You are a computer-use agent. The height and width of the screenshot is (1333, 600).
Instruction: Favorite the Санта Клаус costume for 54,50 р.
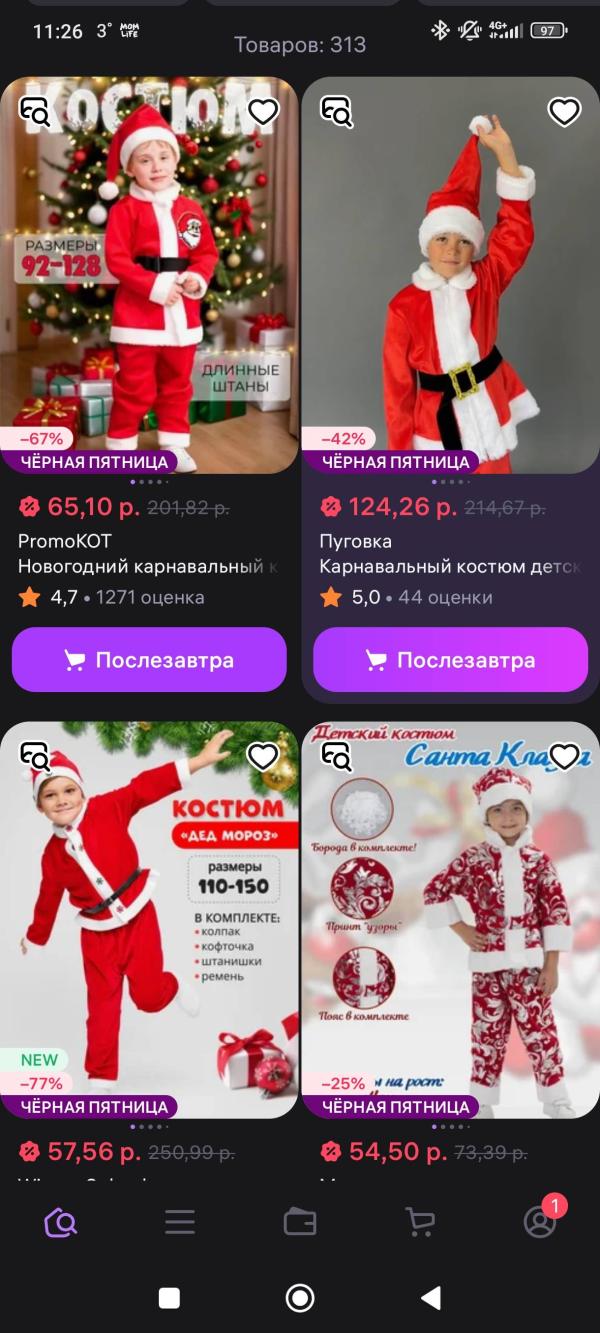(x=564, y=757)
